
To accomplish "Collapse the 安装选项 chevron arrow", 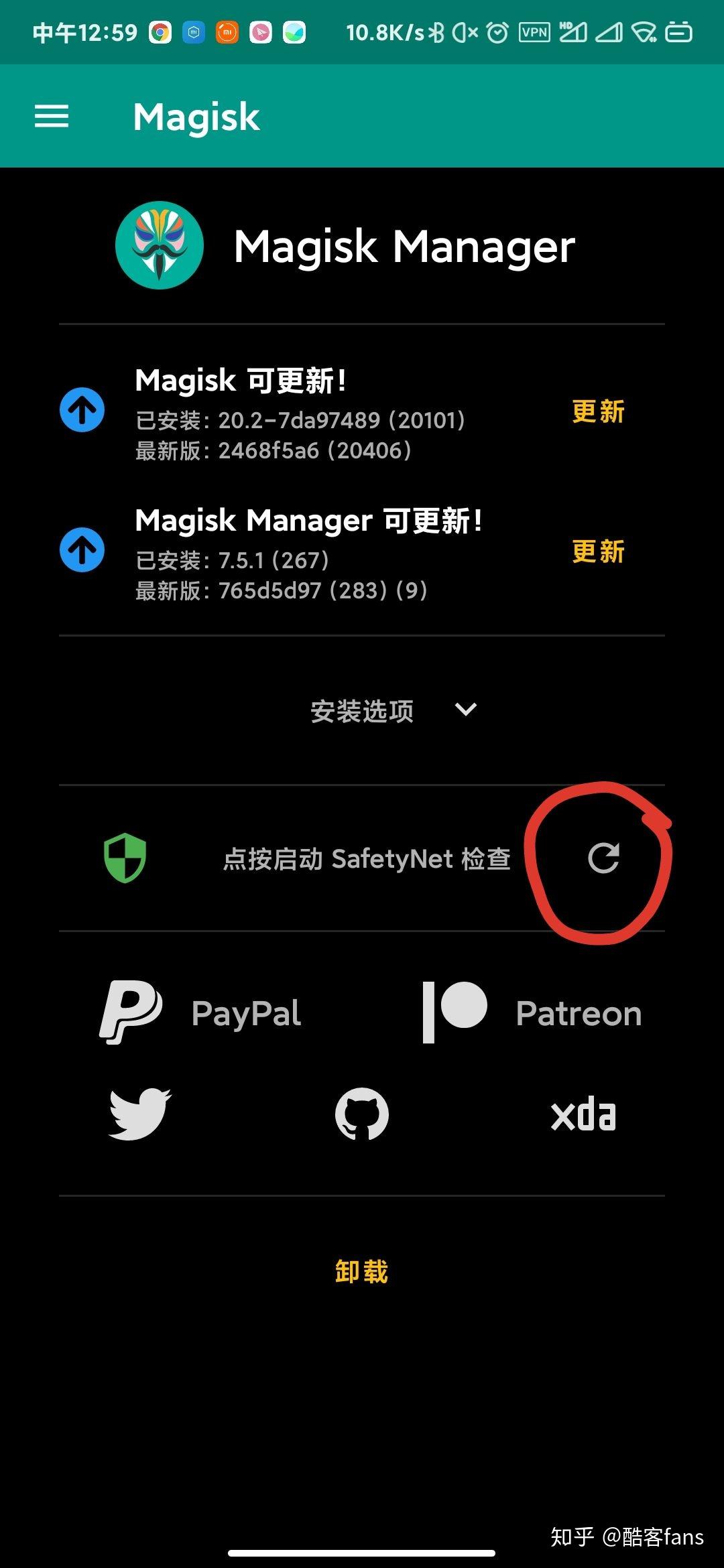I will (x=465, y=709).
